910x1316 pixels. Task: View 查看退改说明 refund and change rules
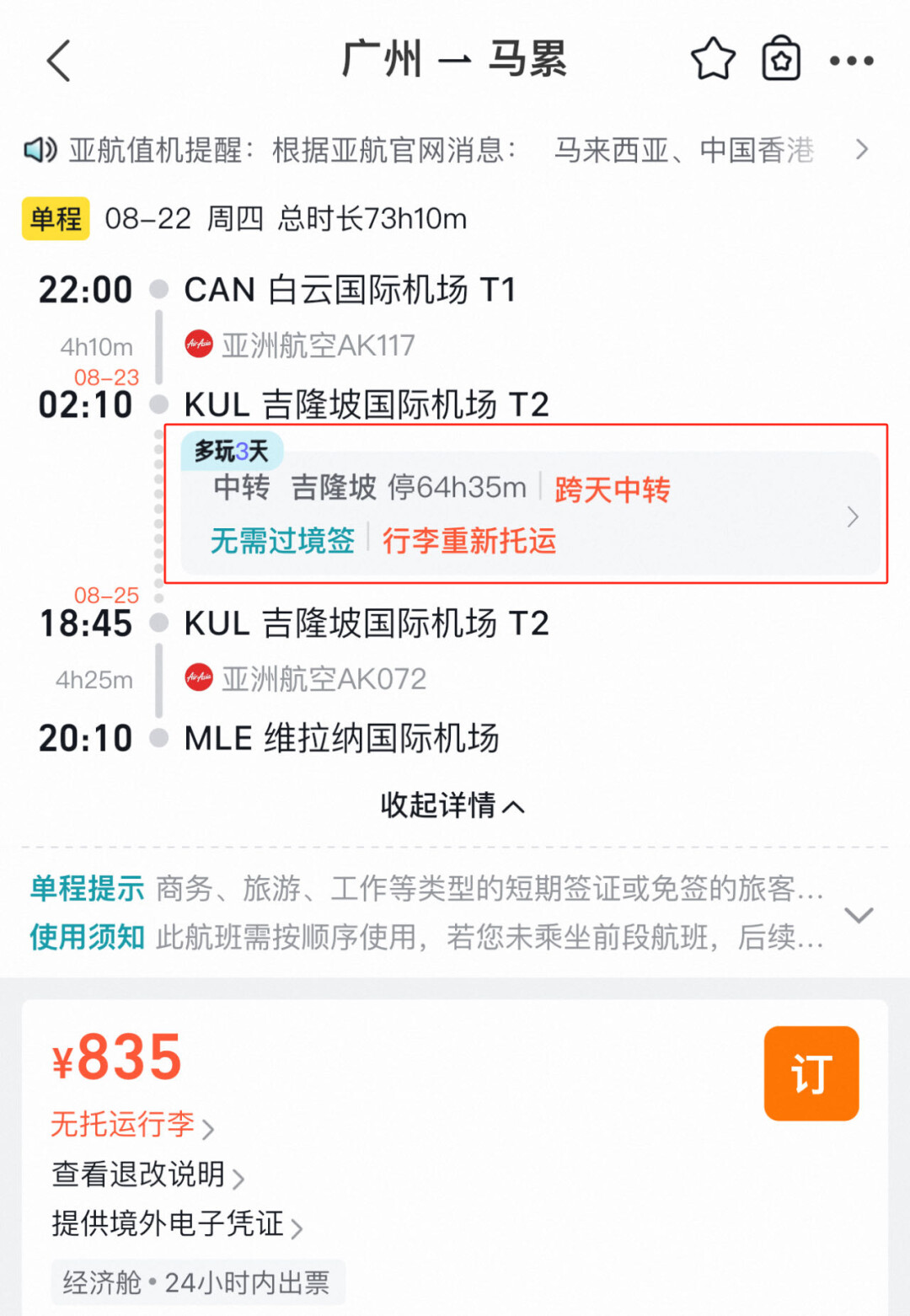147,1174
